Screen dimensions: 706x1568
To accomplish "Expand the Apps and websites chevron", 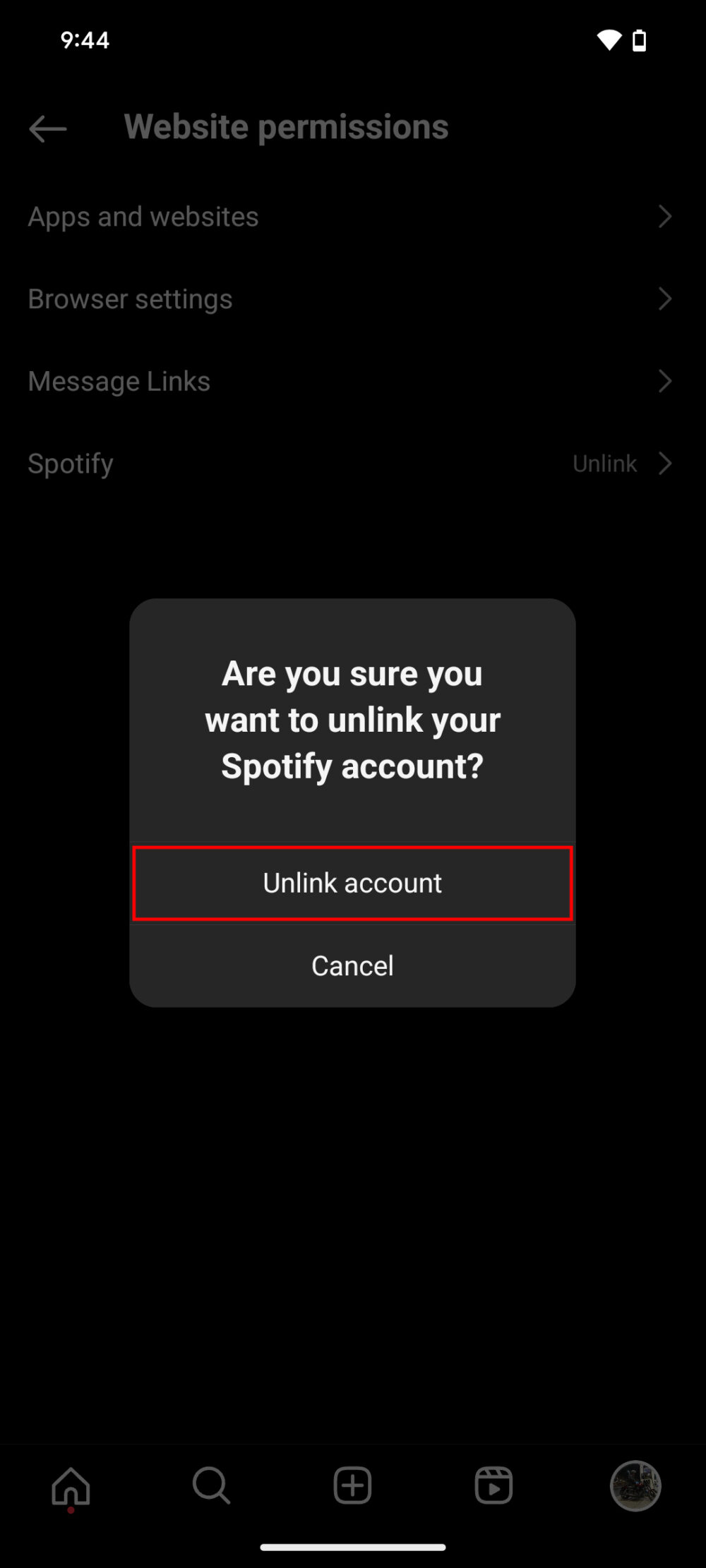I will click(664, 216).
